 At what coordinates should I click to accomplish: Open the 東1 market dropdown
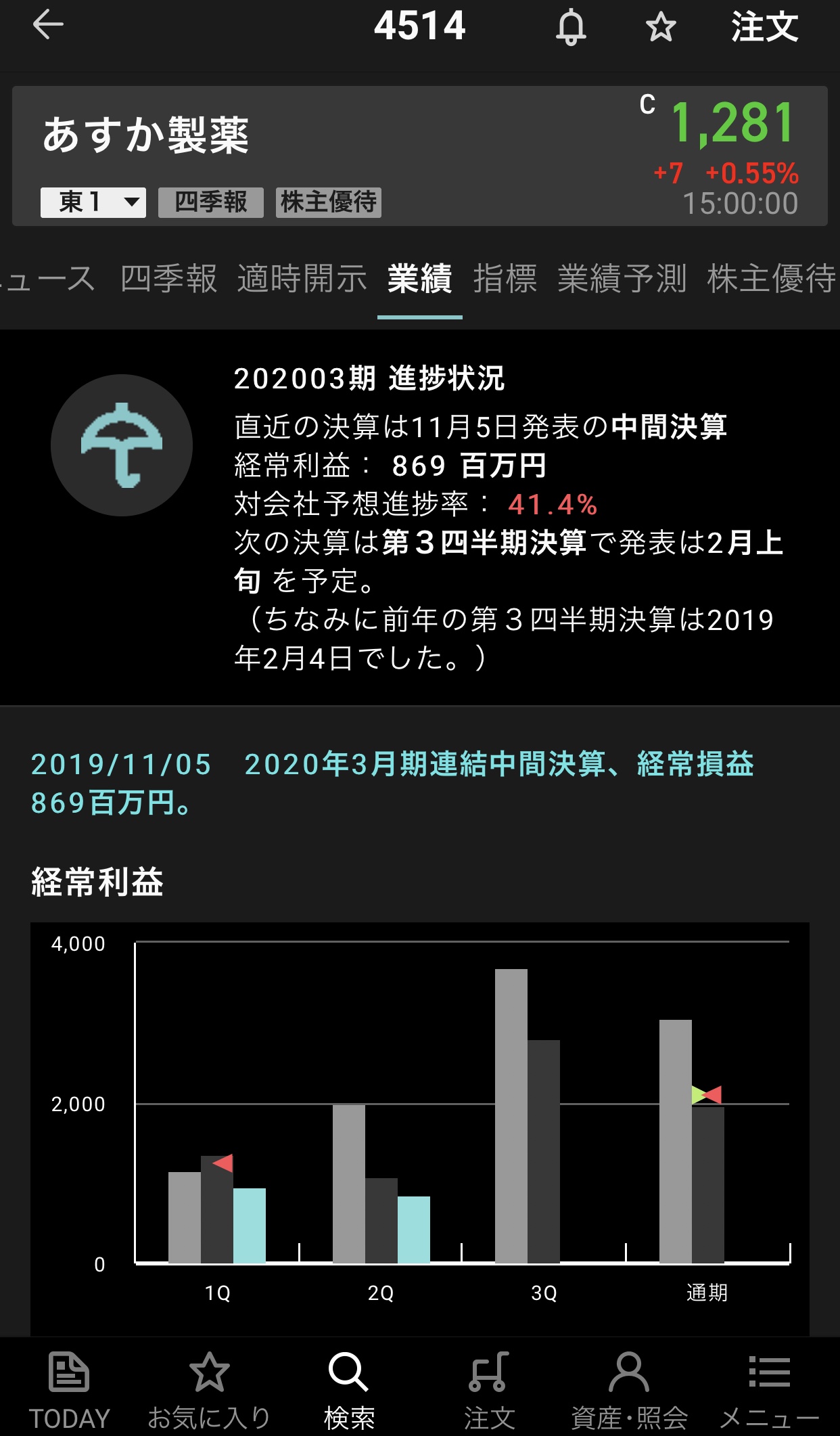coord(93,202)
